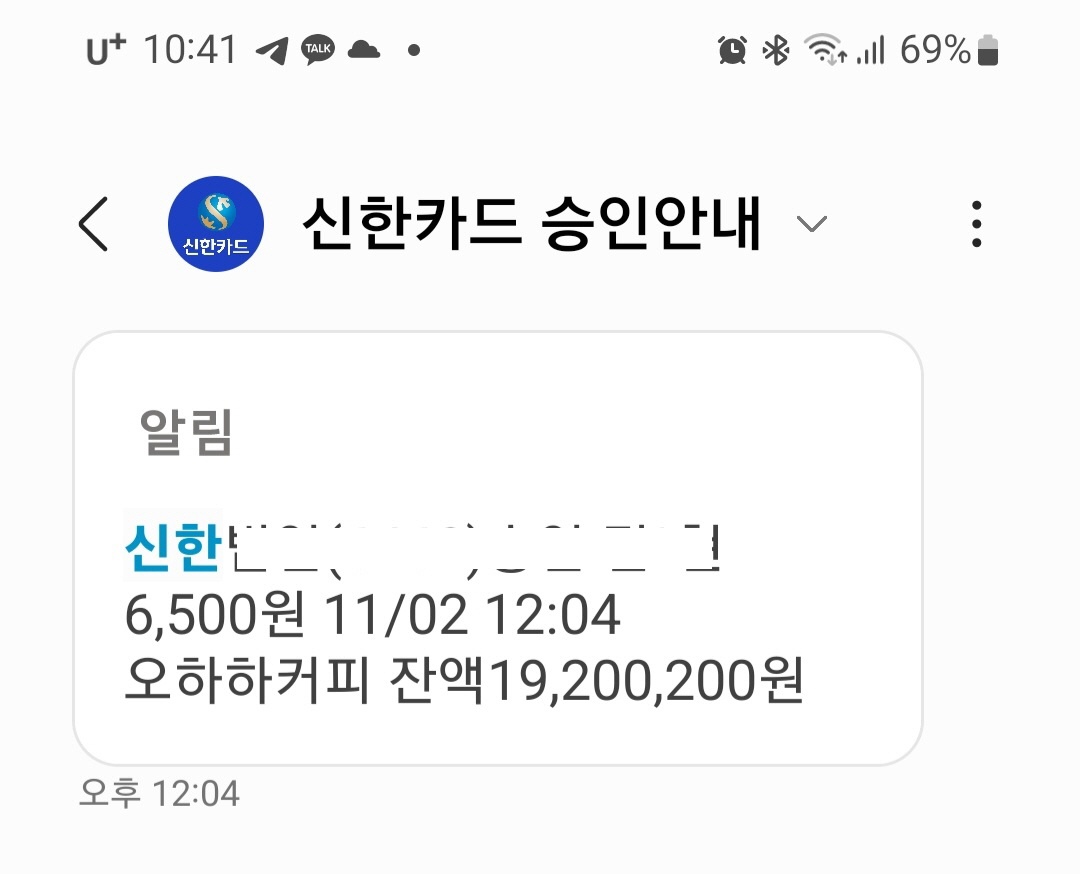The image size is (1080, 874).
Task: Go back to the message list
Action: coord(93,224)
